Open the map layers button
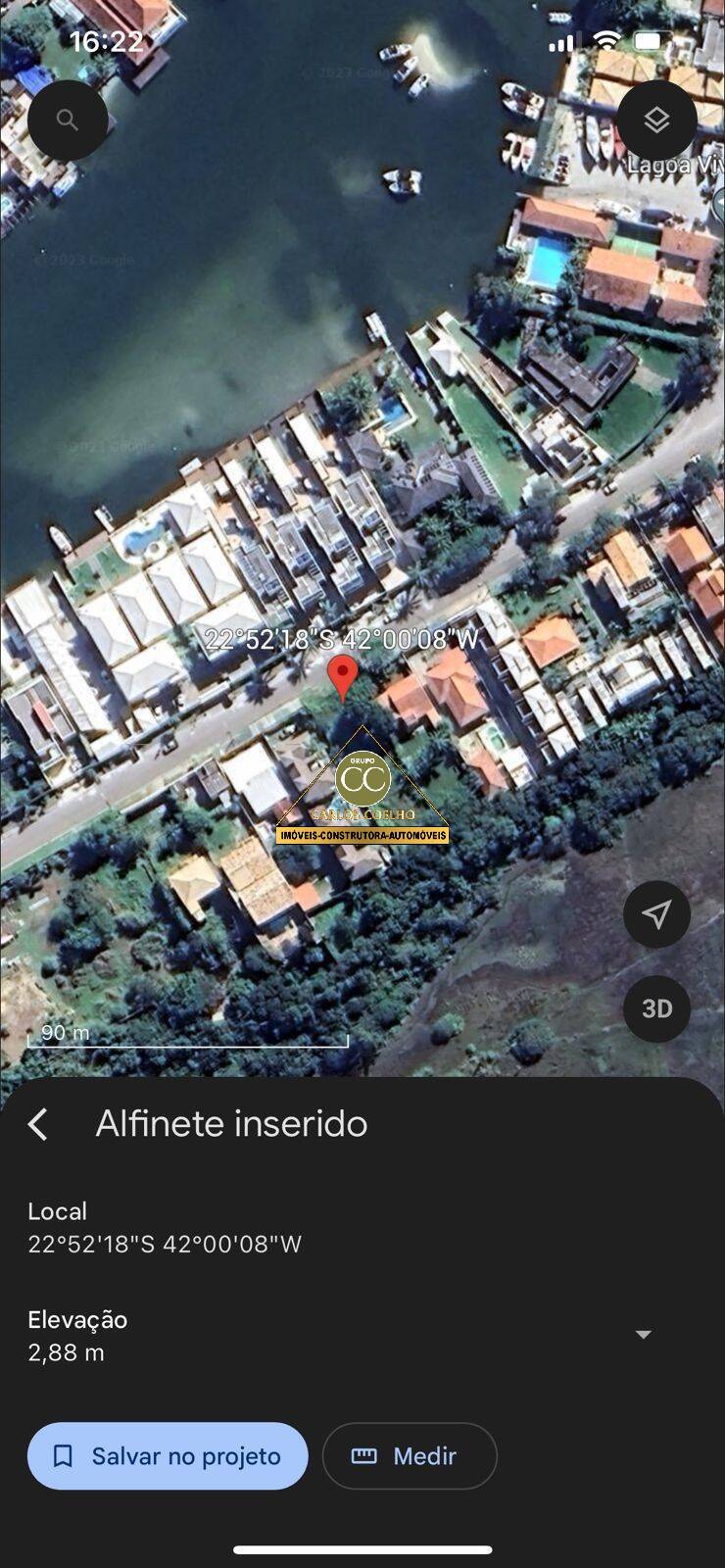 [x=656, y=121]
